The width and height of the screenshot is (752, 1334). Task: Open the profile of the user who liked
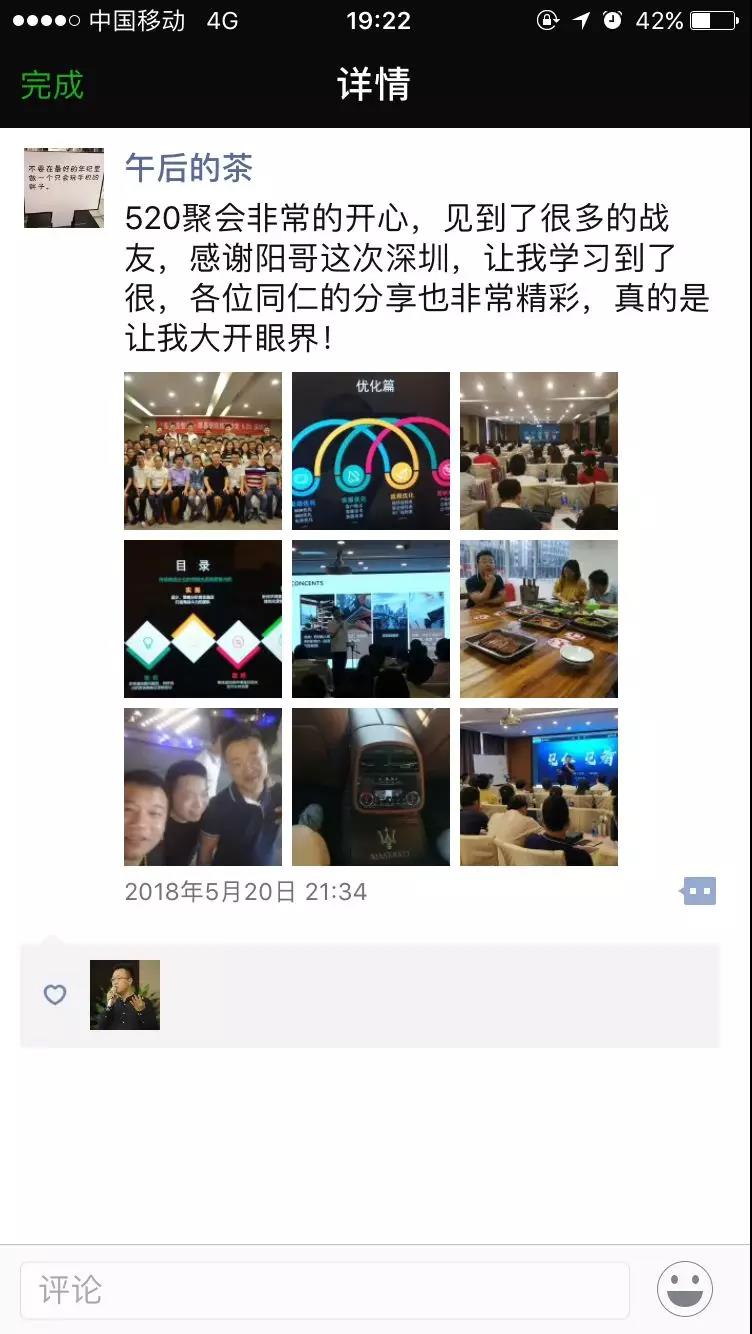point(125,995)
